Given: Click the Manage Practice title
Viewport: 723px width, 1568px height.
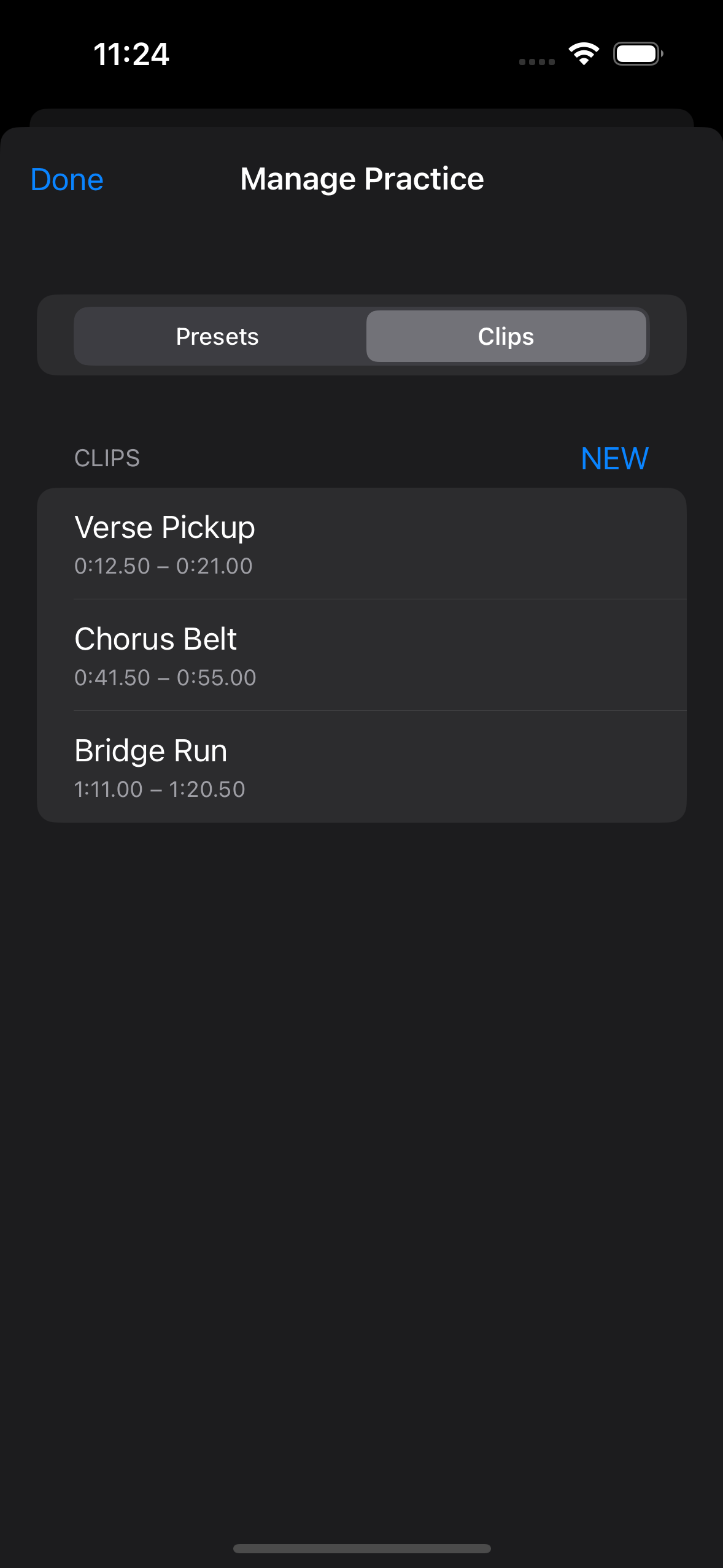Looking at the screenshot, I should point(361,179).
